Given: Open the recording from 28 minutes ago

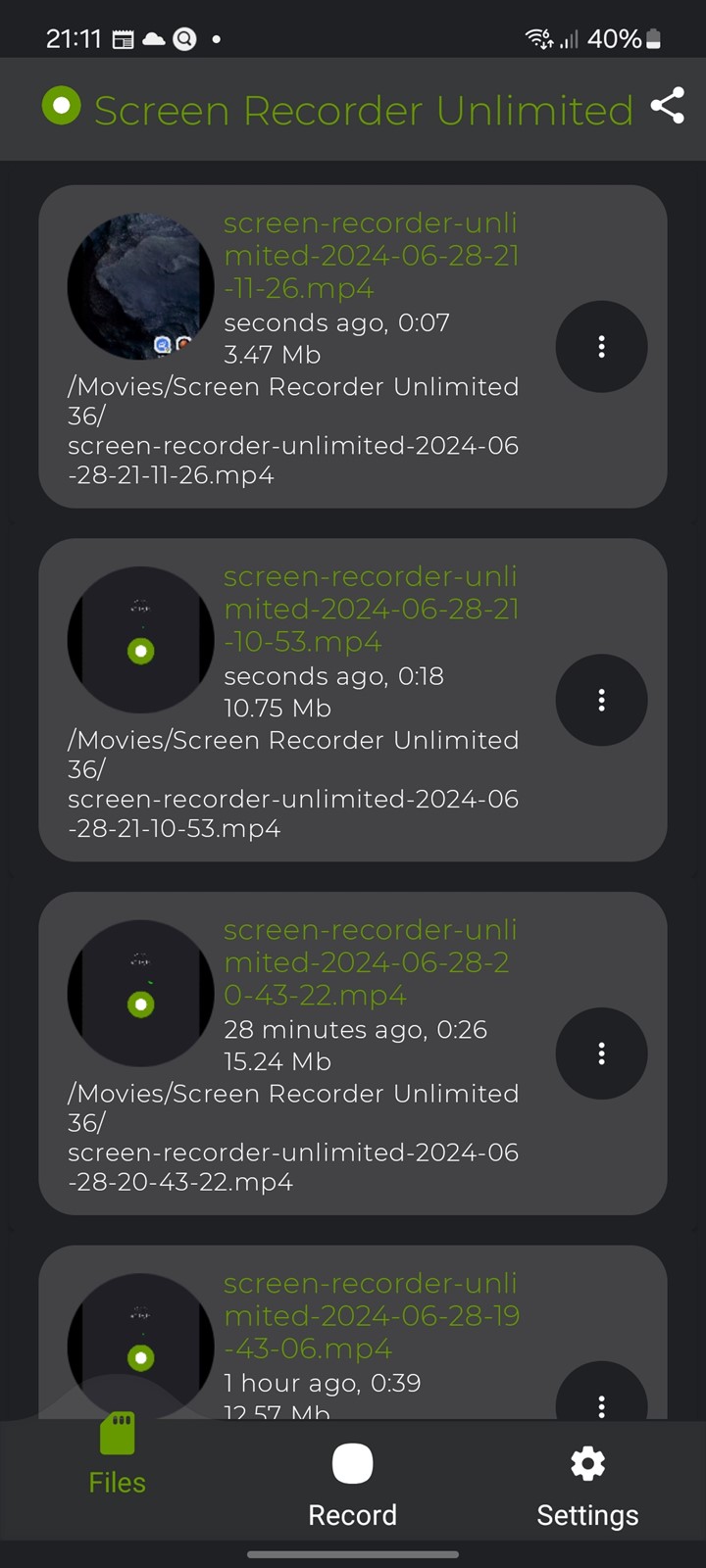Looking at the screenshot, I should point(353,1053).
